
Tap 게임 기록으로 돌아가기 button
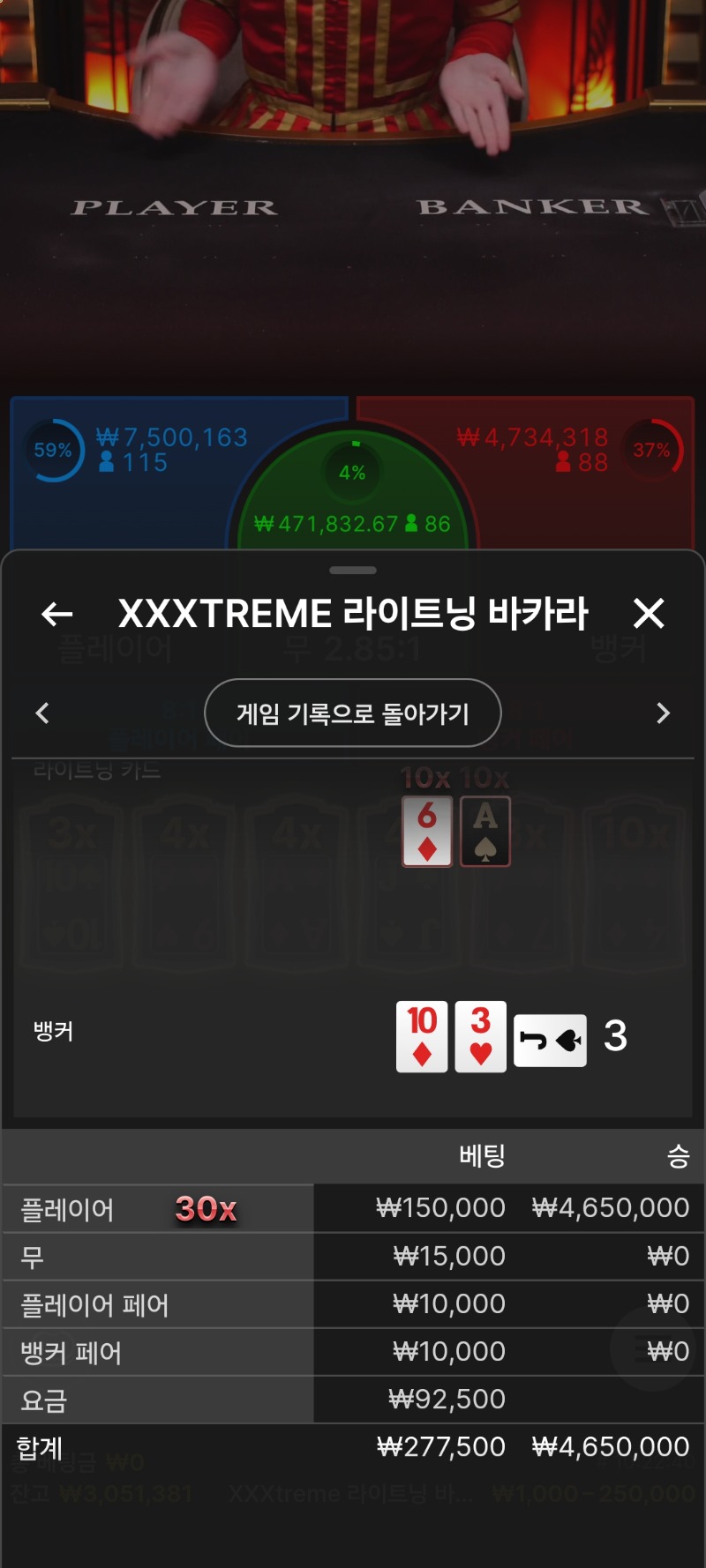tap(353, 713)
